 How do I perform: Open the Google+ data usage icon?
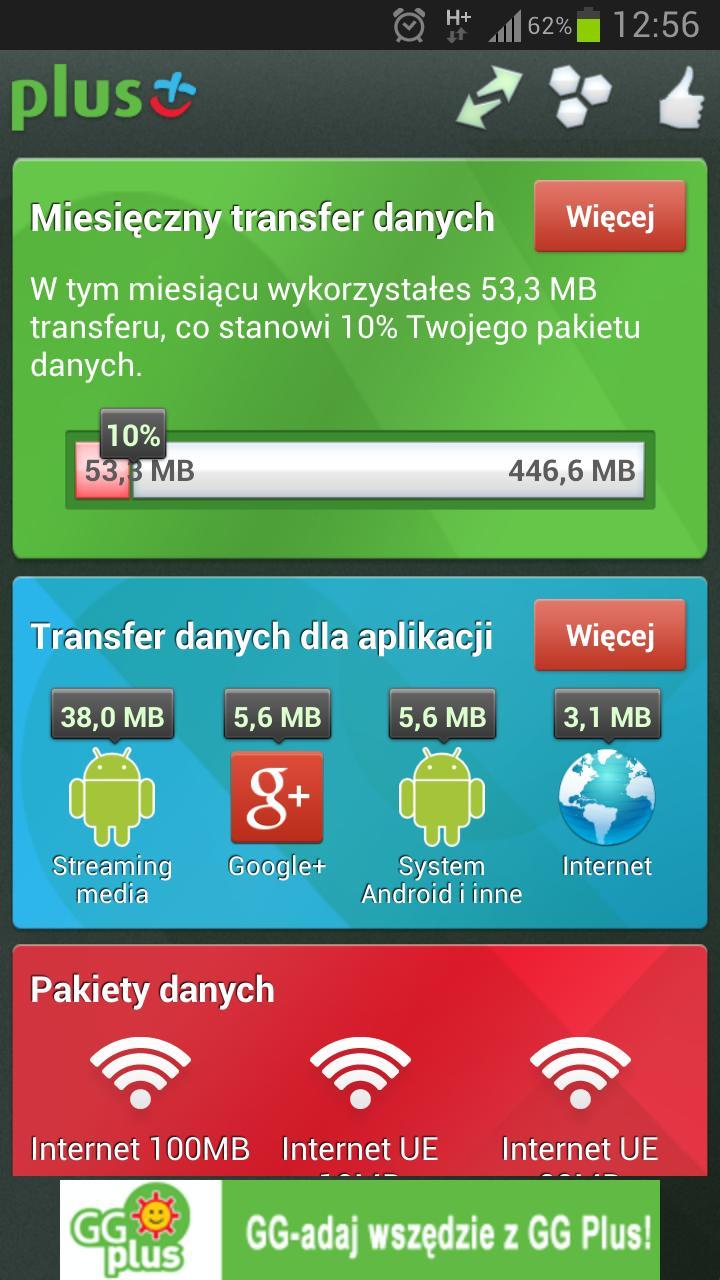[277, 797]
